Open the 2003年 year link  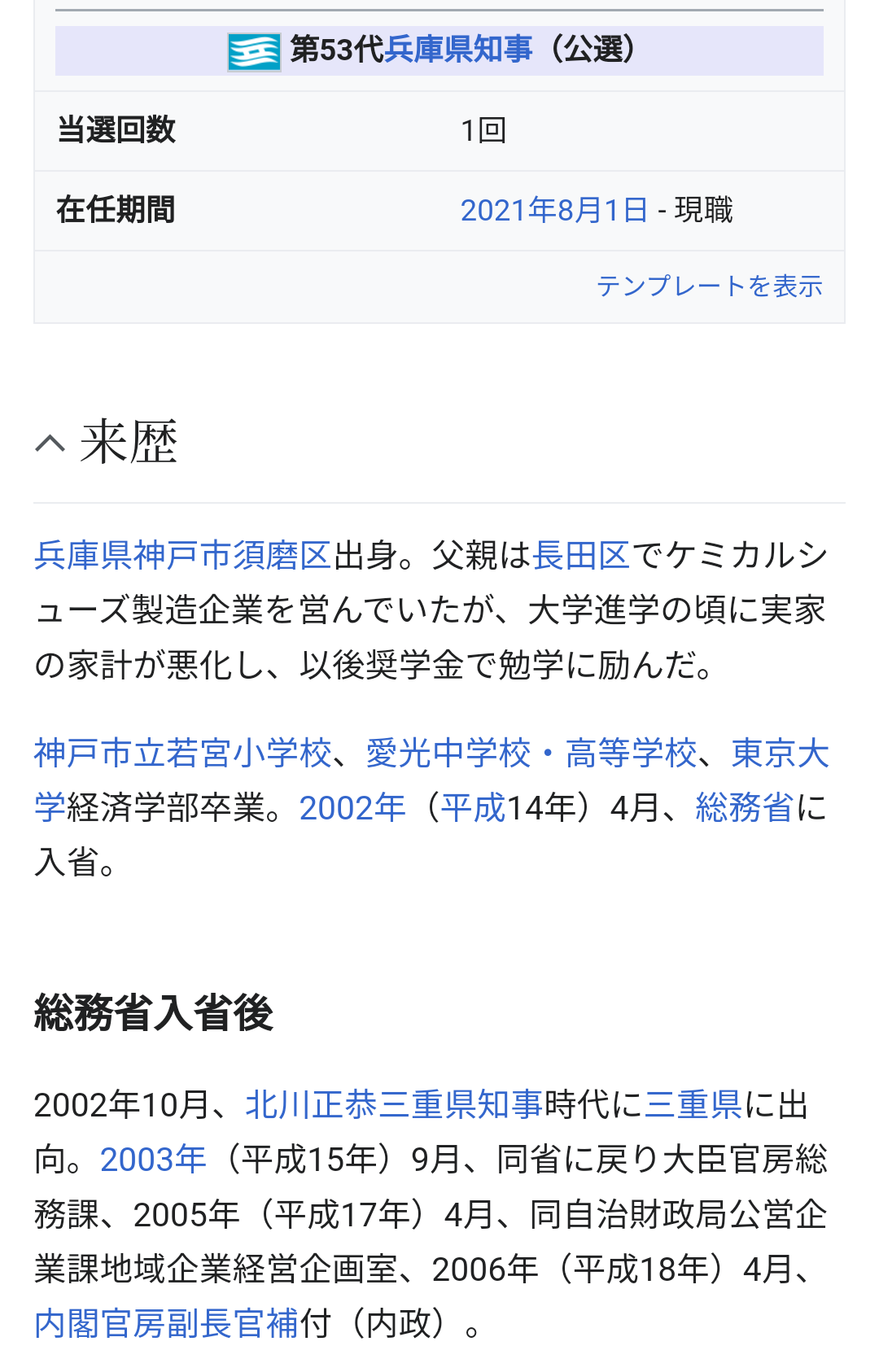153,1160
